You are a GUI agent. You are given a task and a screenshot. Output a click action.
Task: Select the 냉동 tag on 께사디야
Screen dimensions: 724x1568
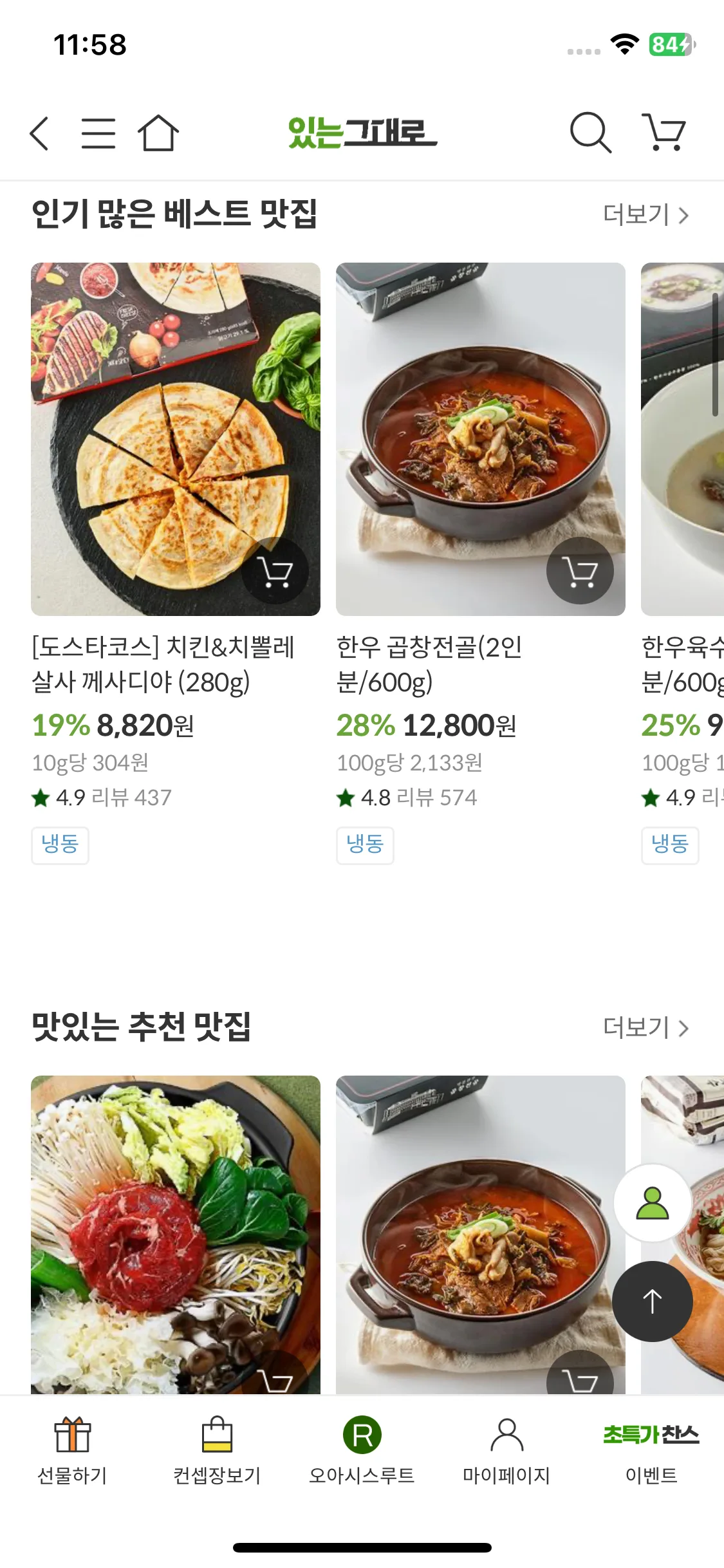point(60,846)
